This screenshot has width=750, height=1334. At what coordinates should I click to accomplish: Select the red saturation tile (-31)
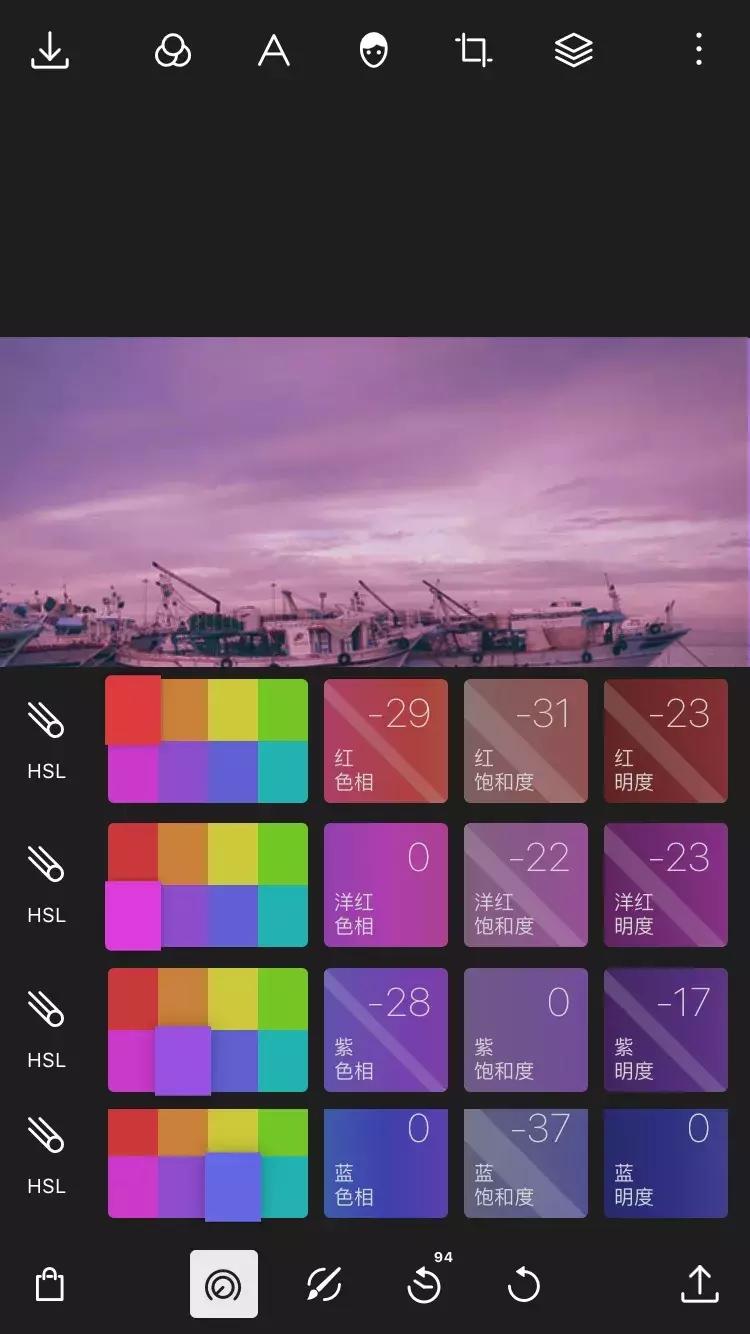pos(525,741)
